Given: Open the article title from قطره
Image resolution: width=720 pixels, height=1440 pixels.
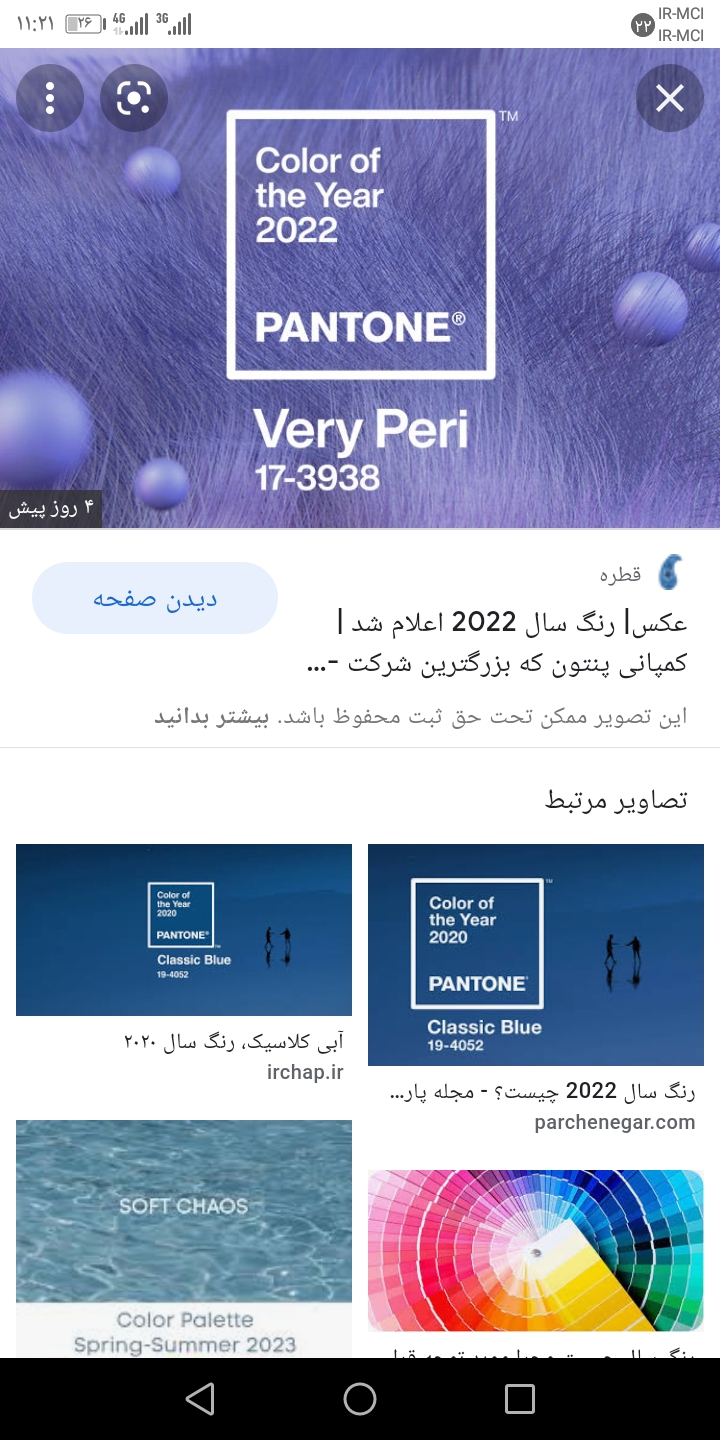Looking at the screenshot, I should pos(500,642).
